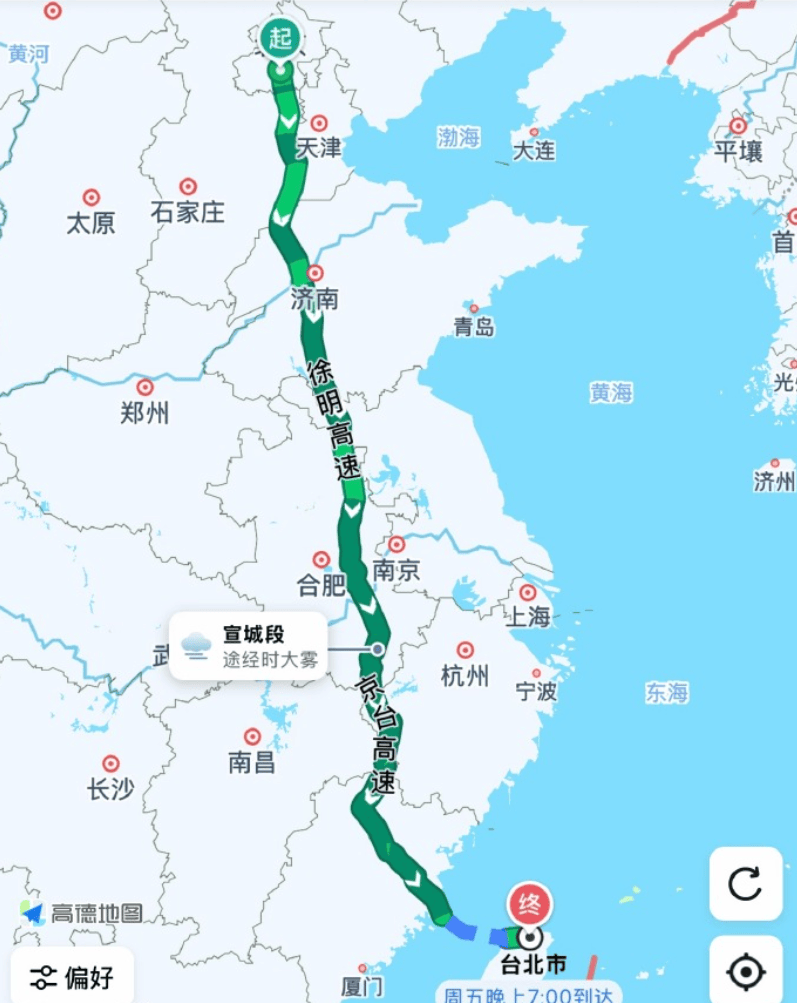Image resolution: width=797 pixels, height=1003 pixels.
Task: Tap the 起 start point marker
Action: (x=281, y=41)
